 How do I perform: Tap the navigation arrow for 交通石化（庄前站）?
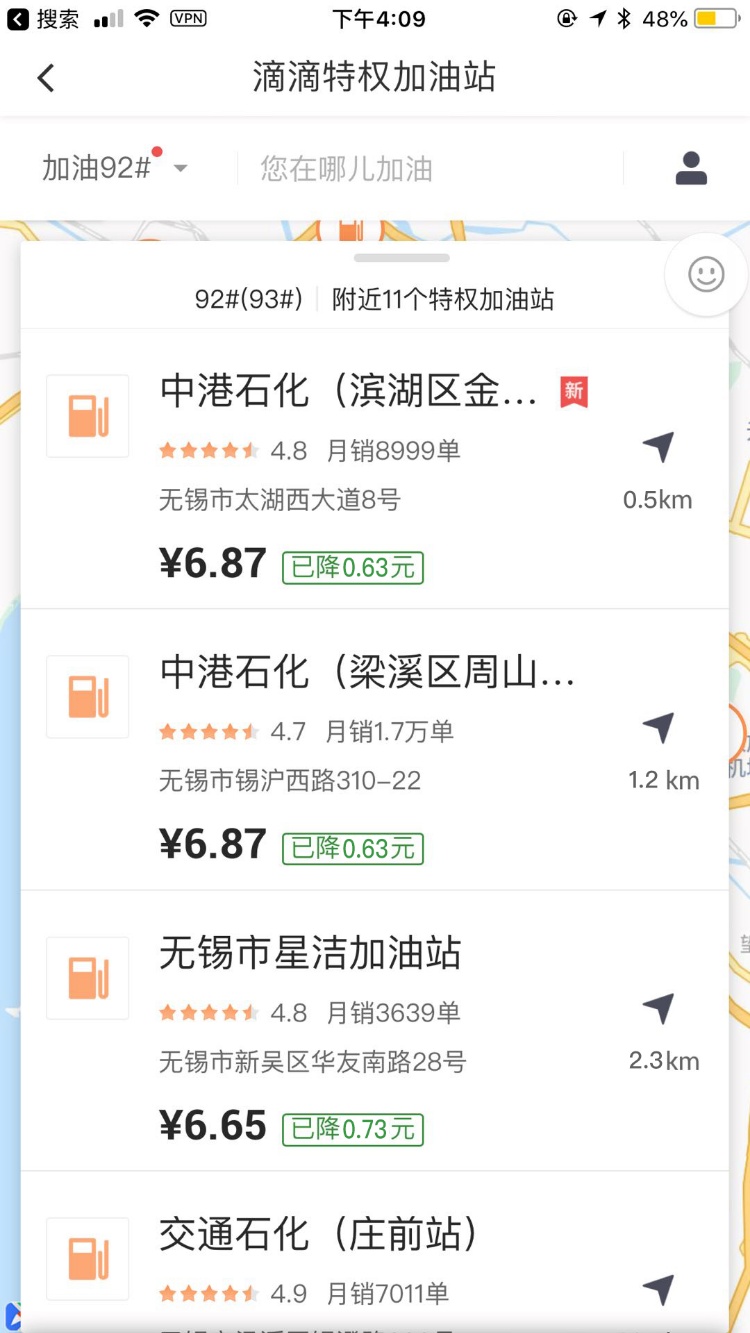click(x=658, y=1290)
